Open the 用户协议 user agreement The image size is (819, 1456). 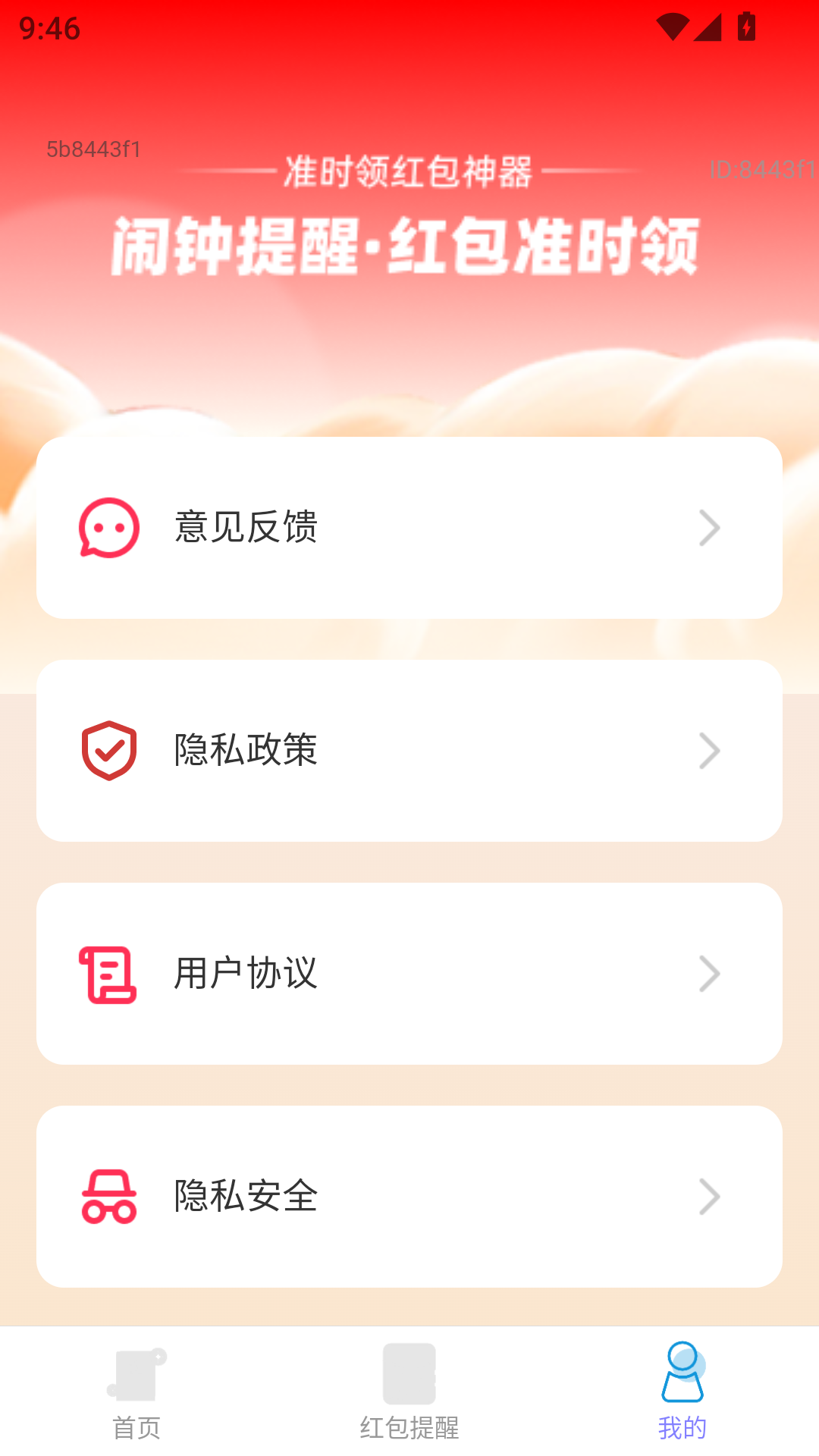(x=409, y=973)
